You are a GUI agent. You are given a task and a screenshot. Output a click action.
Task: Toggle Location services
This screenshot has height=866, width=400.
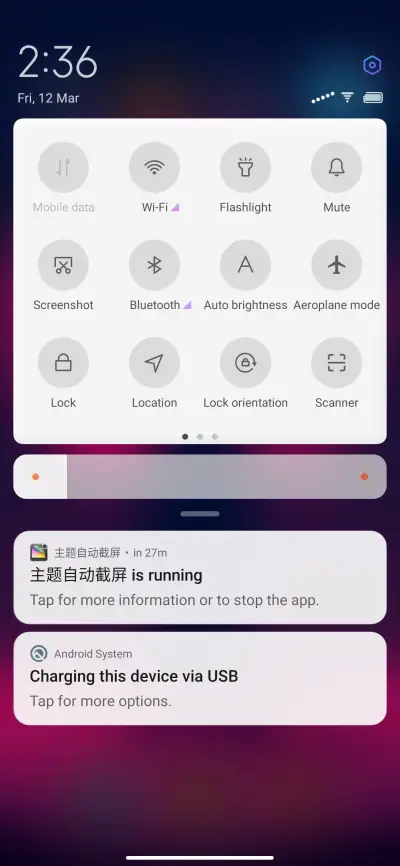tap(154, 363)
